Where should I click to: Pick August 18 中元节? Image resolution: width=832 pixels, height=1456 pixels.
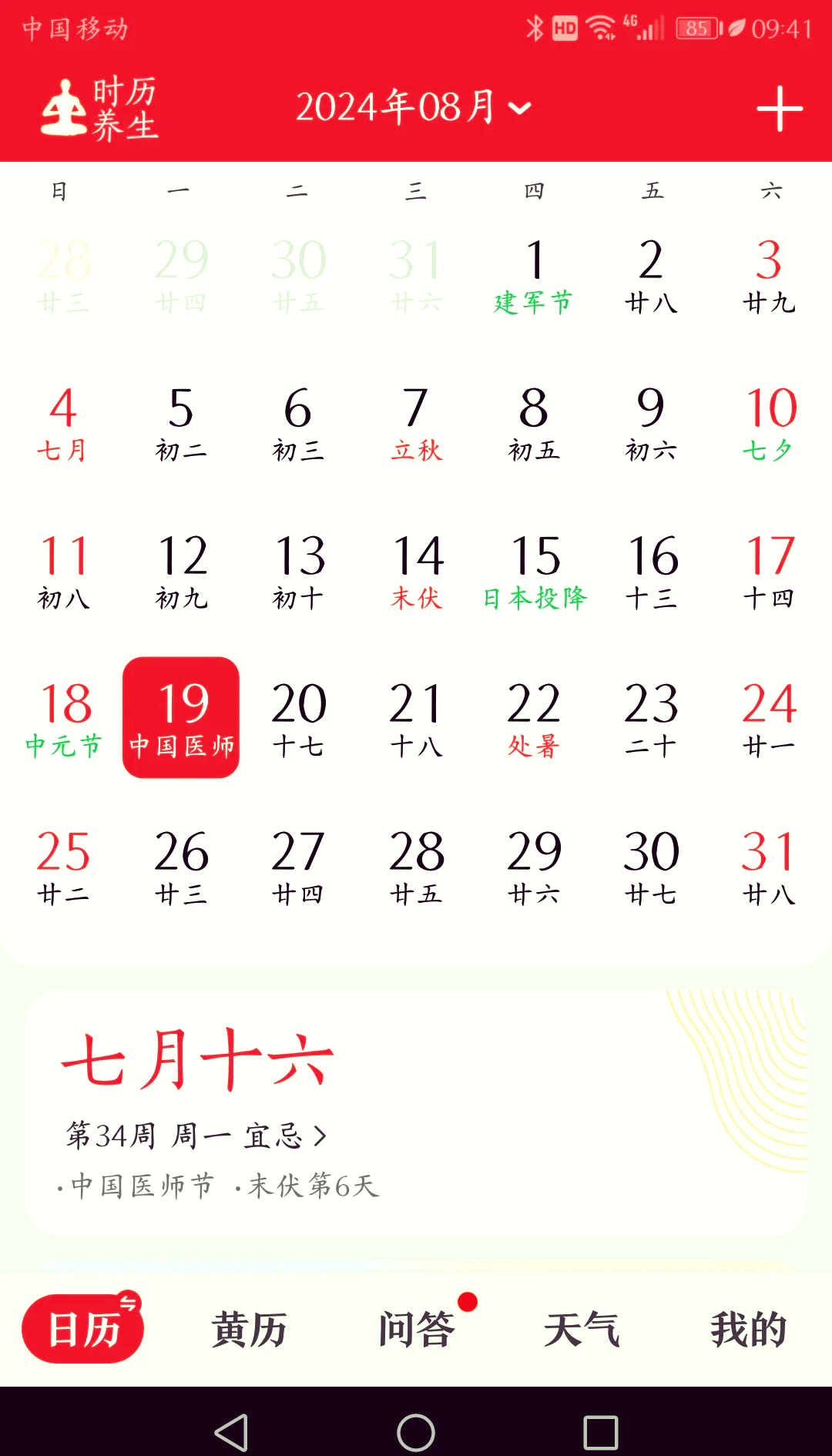tap(63, 719)
